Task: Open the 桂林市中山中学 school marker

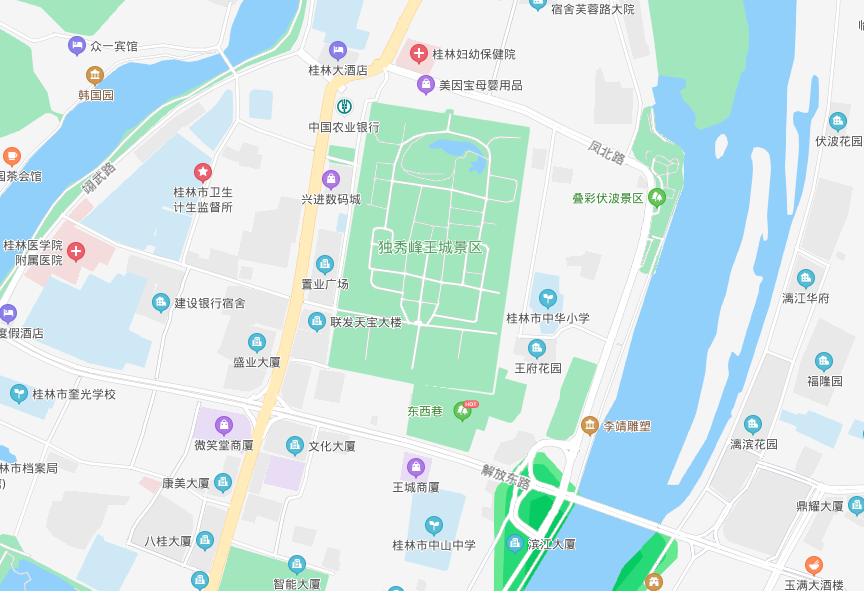Action: pos(434,524)
